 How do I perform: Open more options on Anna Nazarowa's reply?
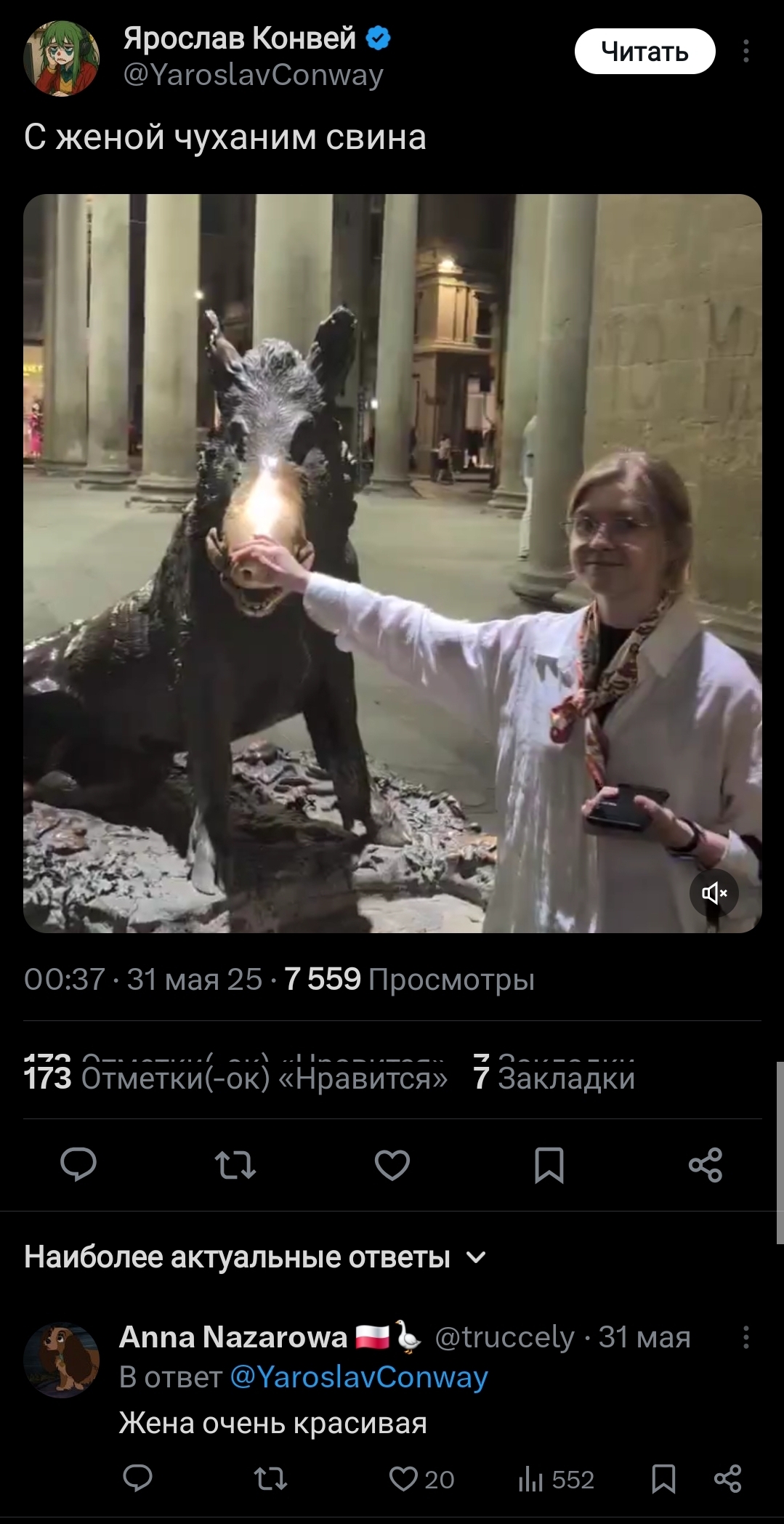point(746,1336)
